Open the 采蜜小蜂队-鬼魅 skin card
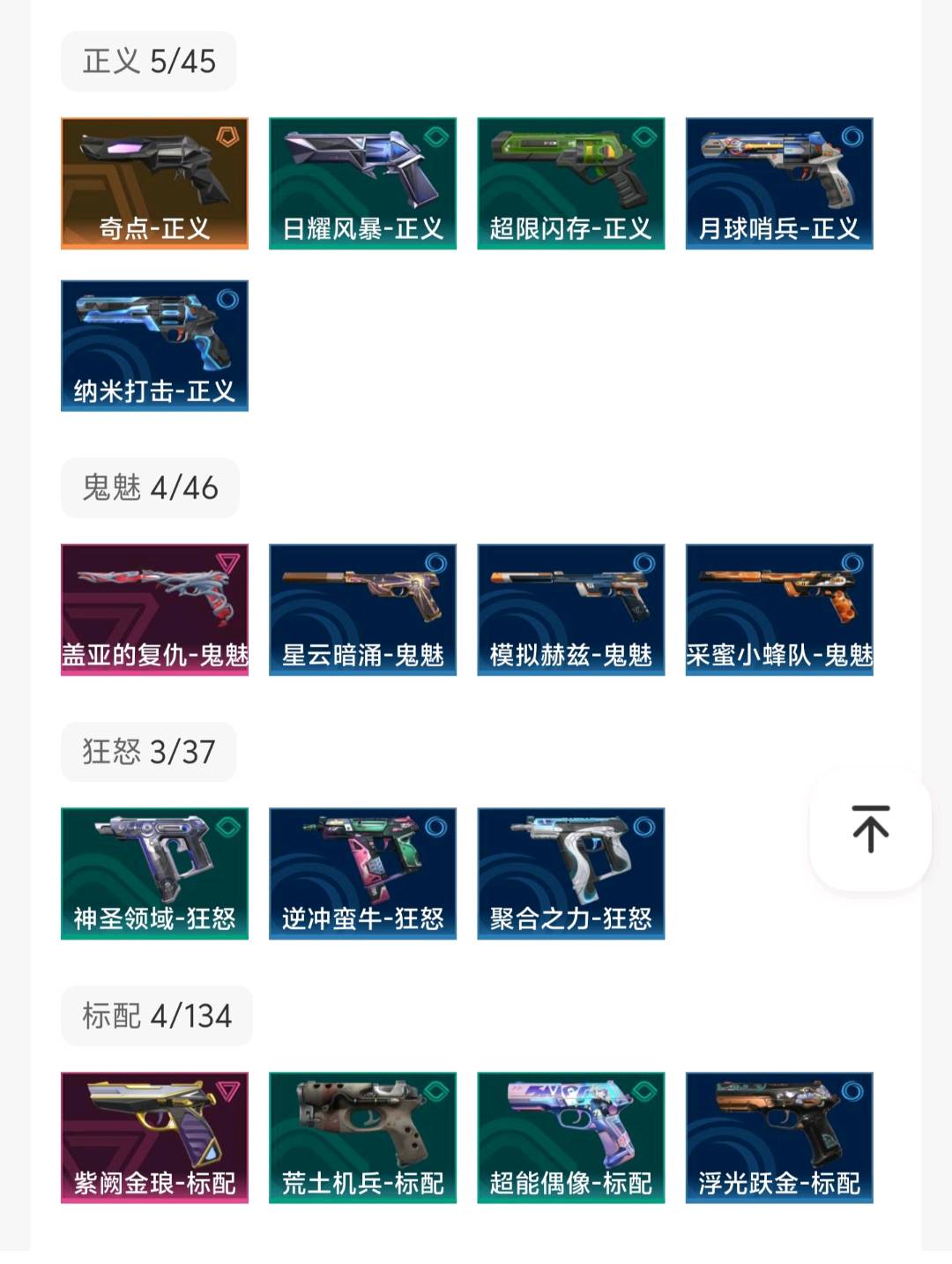This screenshot has height=1264, width=952. point(779,609)
